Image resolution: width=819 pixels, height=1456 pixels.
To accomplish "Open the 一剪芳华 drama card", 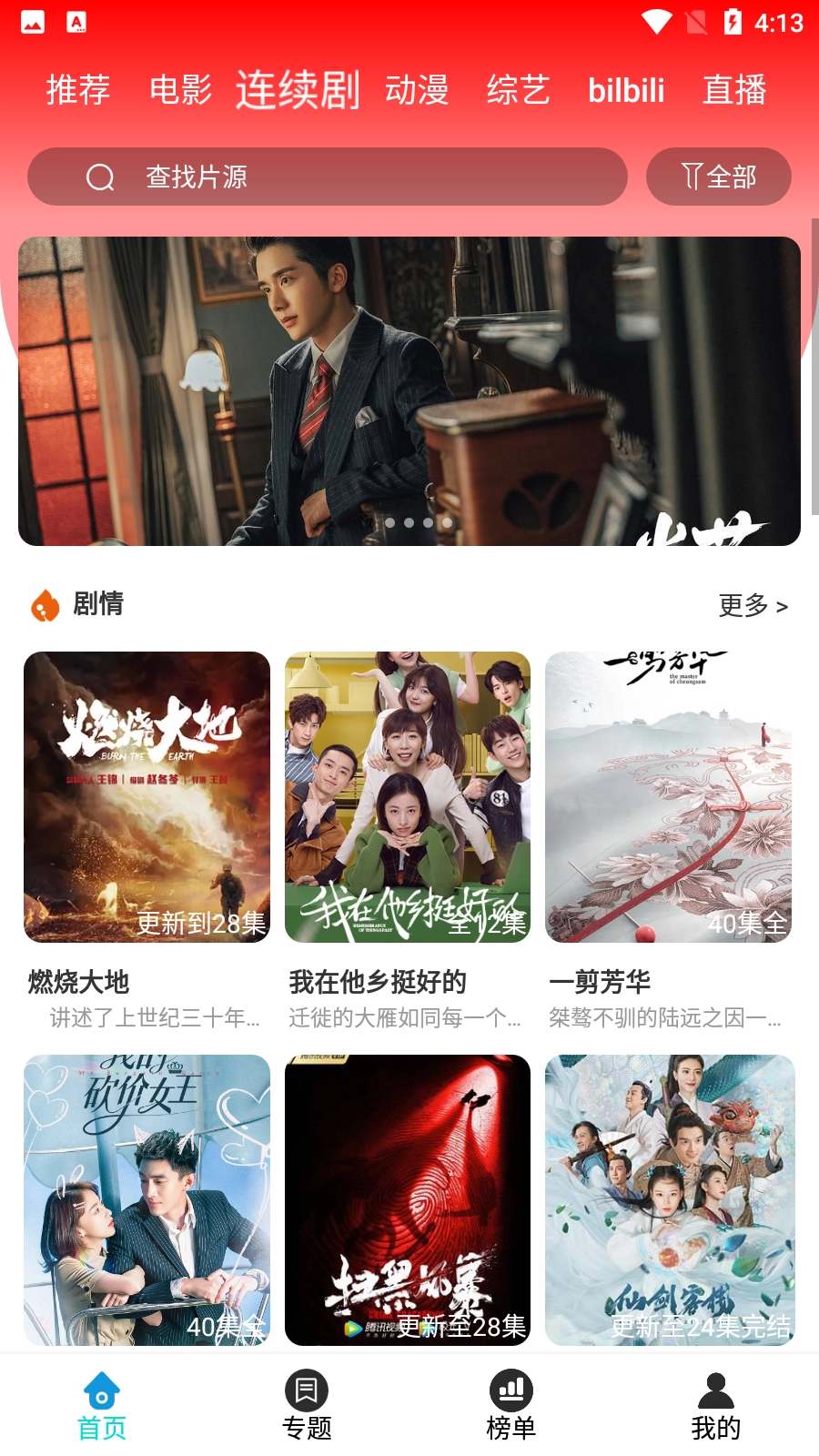I will coord(669,797).
